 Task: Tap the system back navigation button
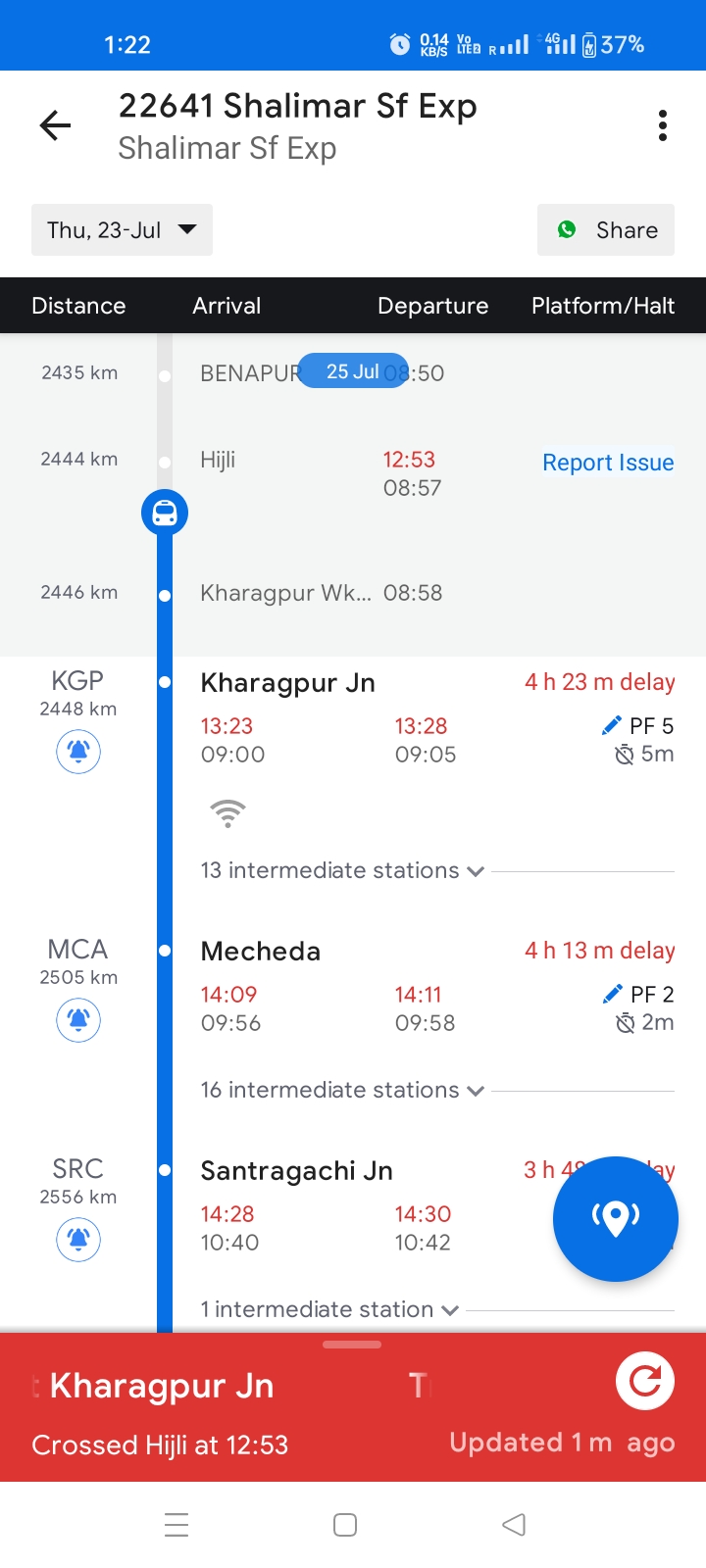514,1525
